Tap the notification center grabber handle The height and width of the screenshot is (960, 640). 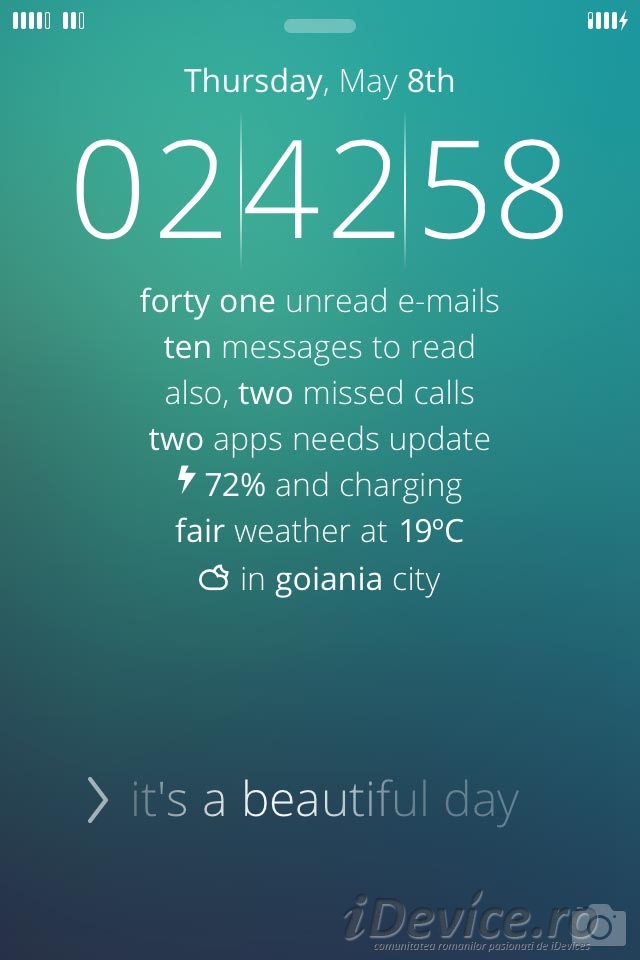click(x=320, y=26)
